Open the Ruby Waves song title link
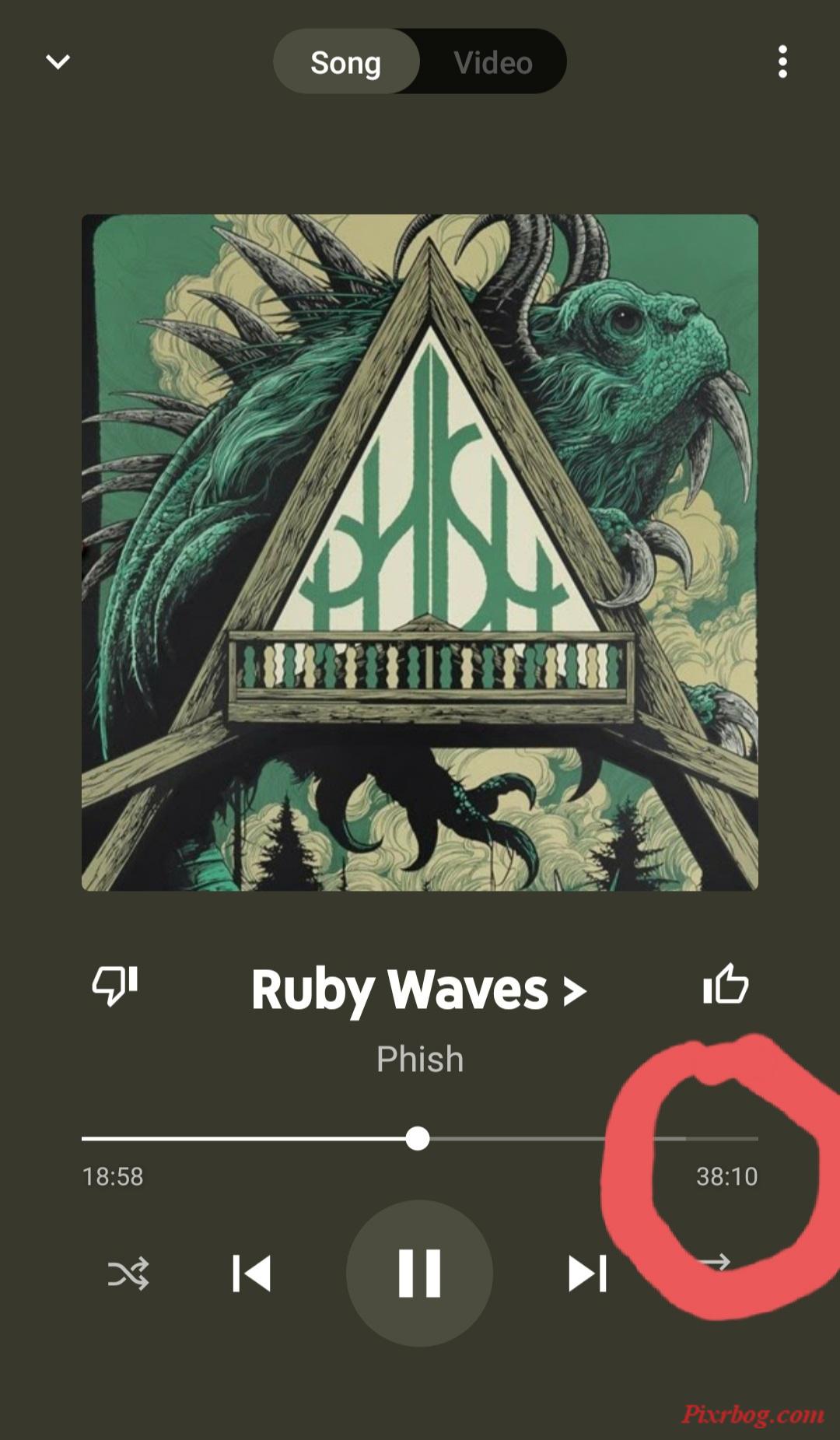This screenshot has width=840, height=1440. [x=418, y=990]
